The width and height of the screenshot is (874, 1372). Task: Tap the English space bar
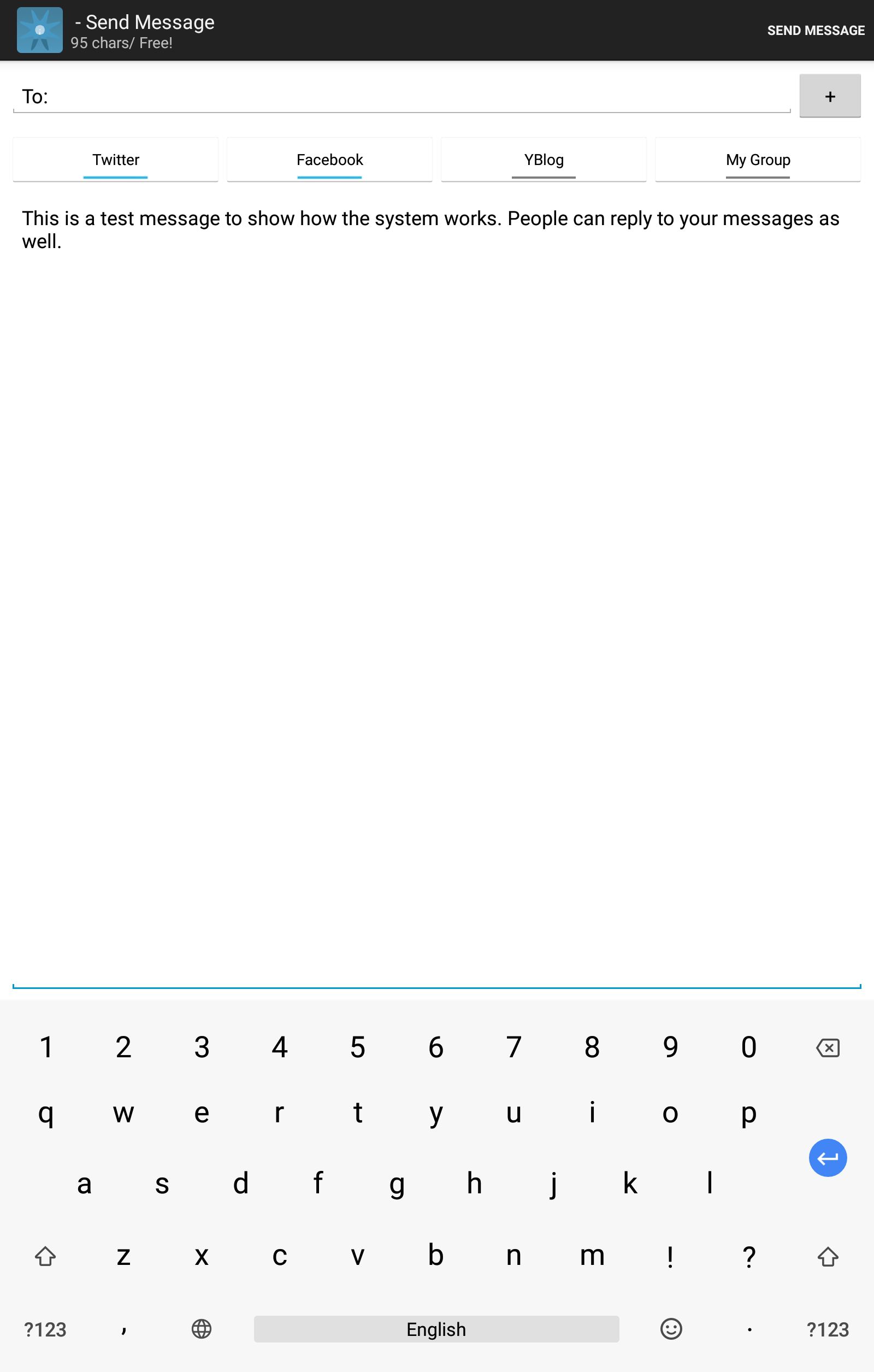tap(436, 1329)
